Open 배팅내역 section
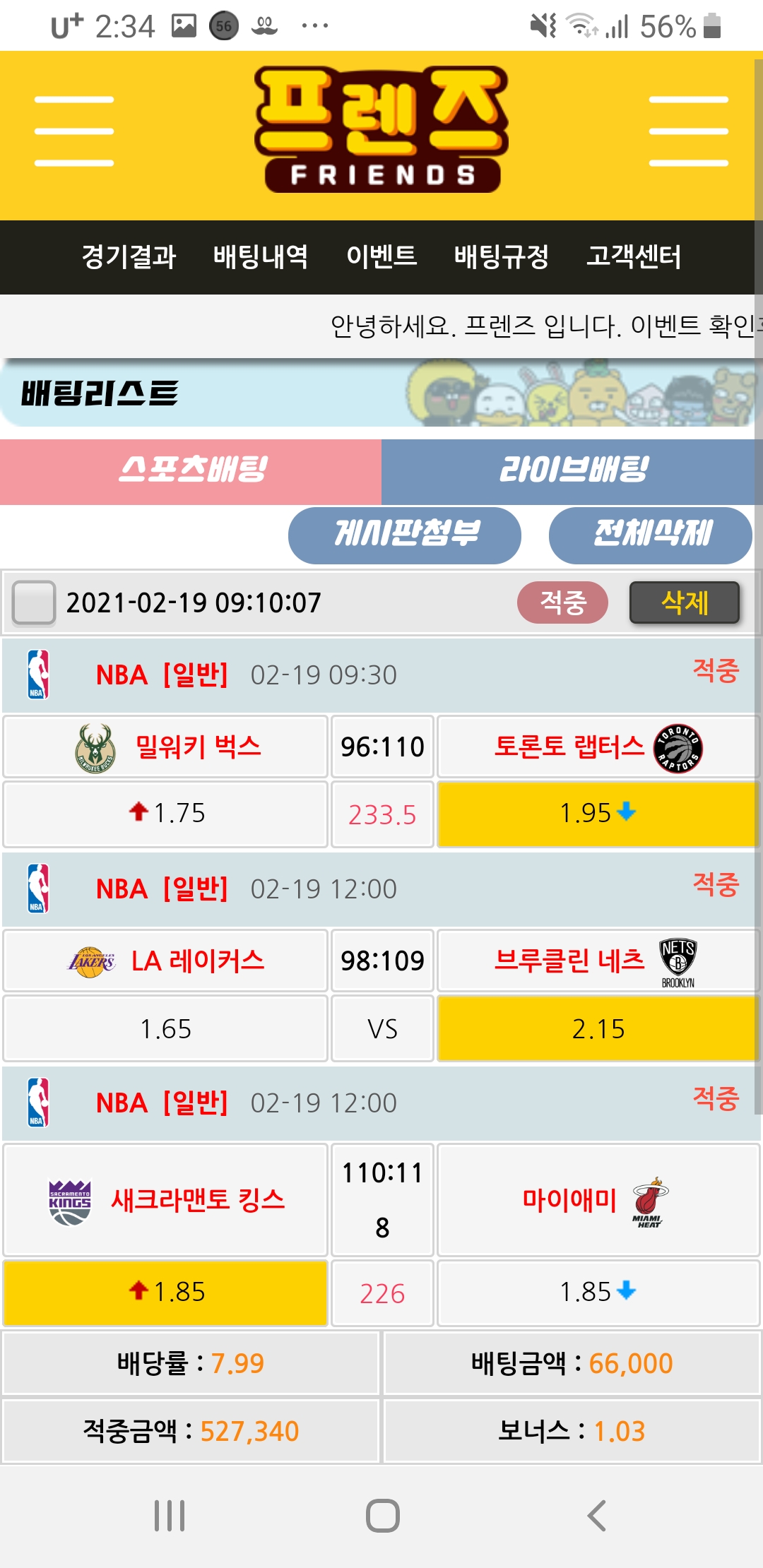The image size is (763, 1568). pyautogui.click(x=261, y=256)
